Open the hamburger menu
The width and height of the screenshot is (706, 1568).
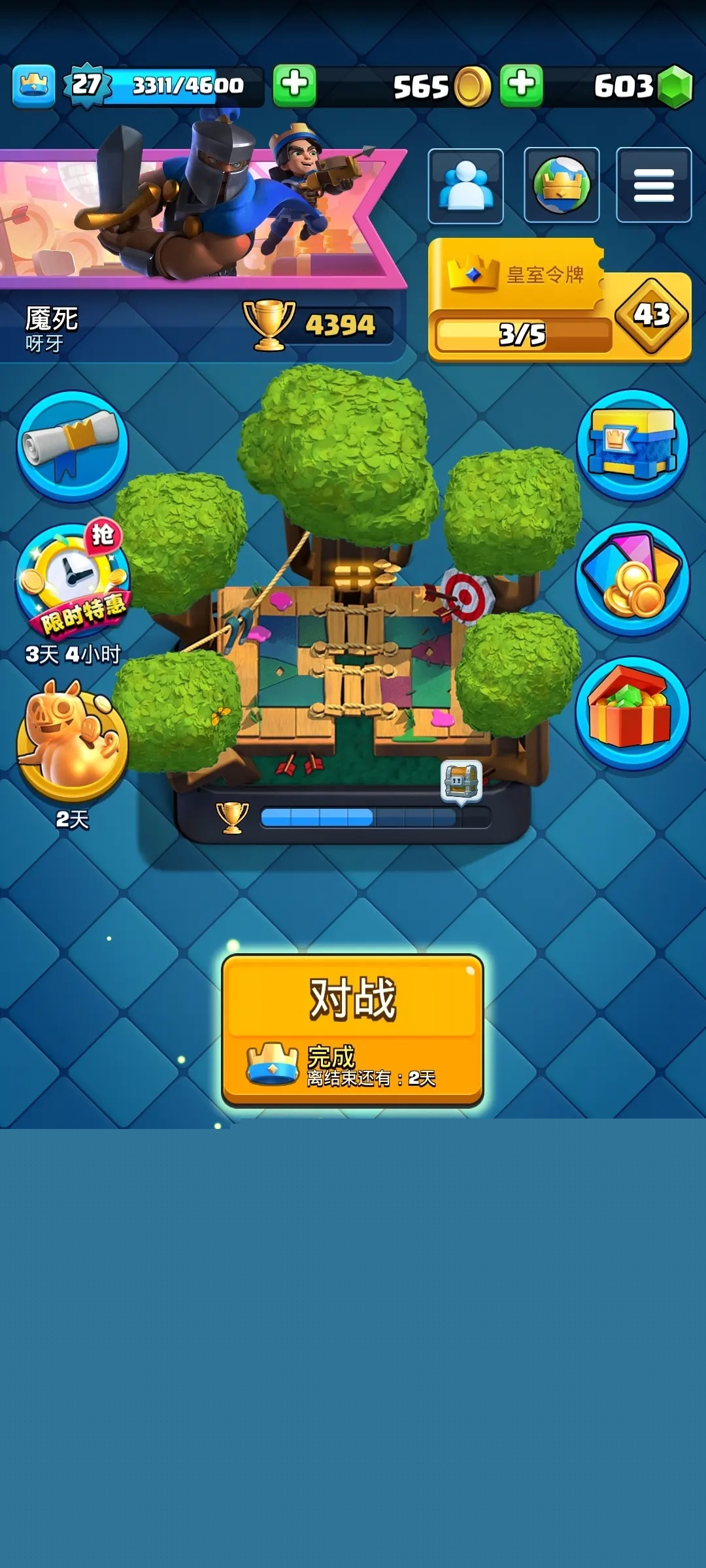click(653, 186)
